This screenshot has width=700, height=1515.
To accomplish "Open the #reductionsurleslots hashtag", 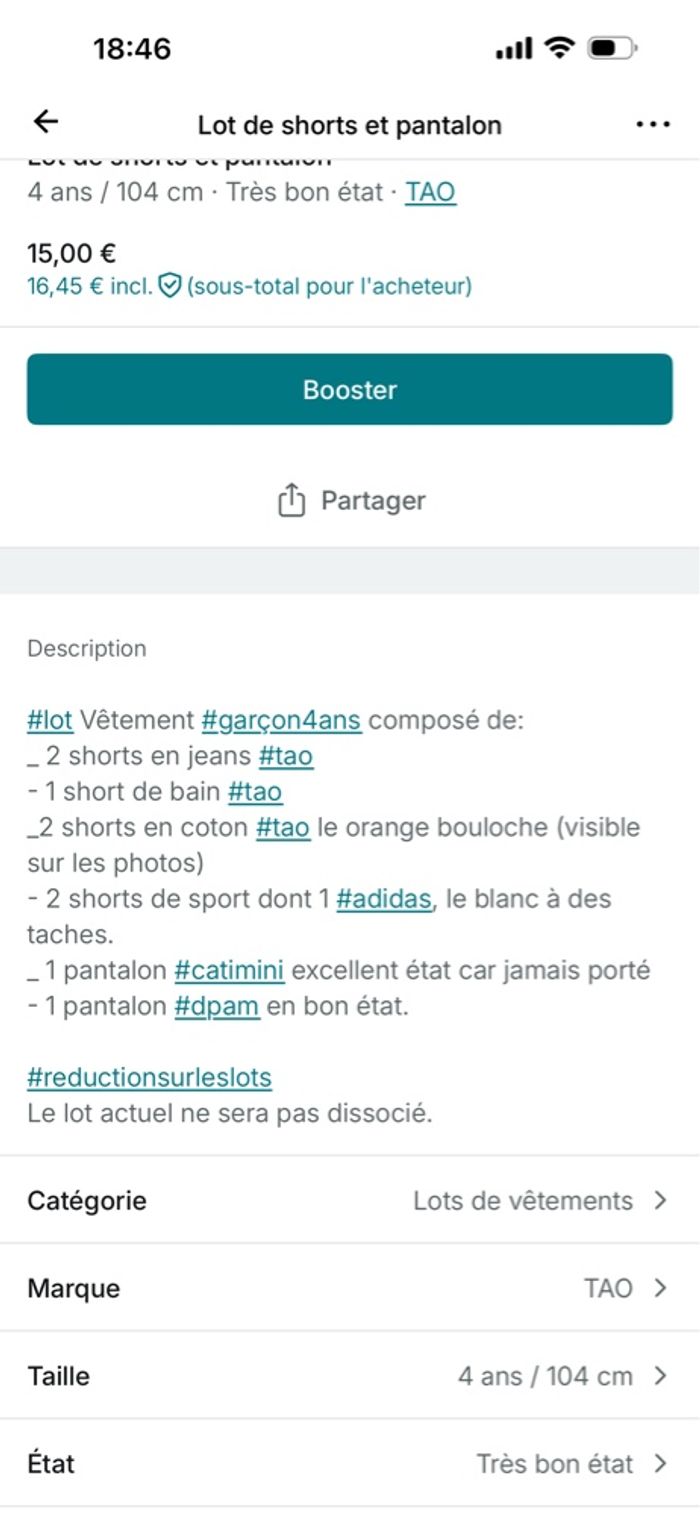I will (149, 1078).
